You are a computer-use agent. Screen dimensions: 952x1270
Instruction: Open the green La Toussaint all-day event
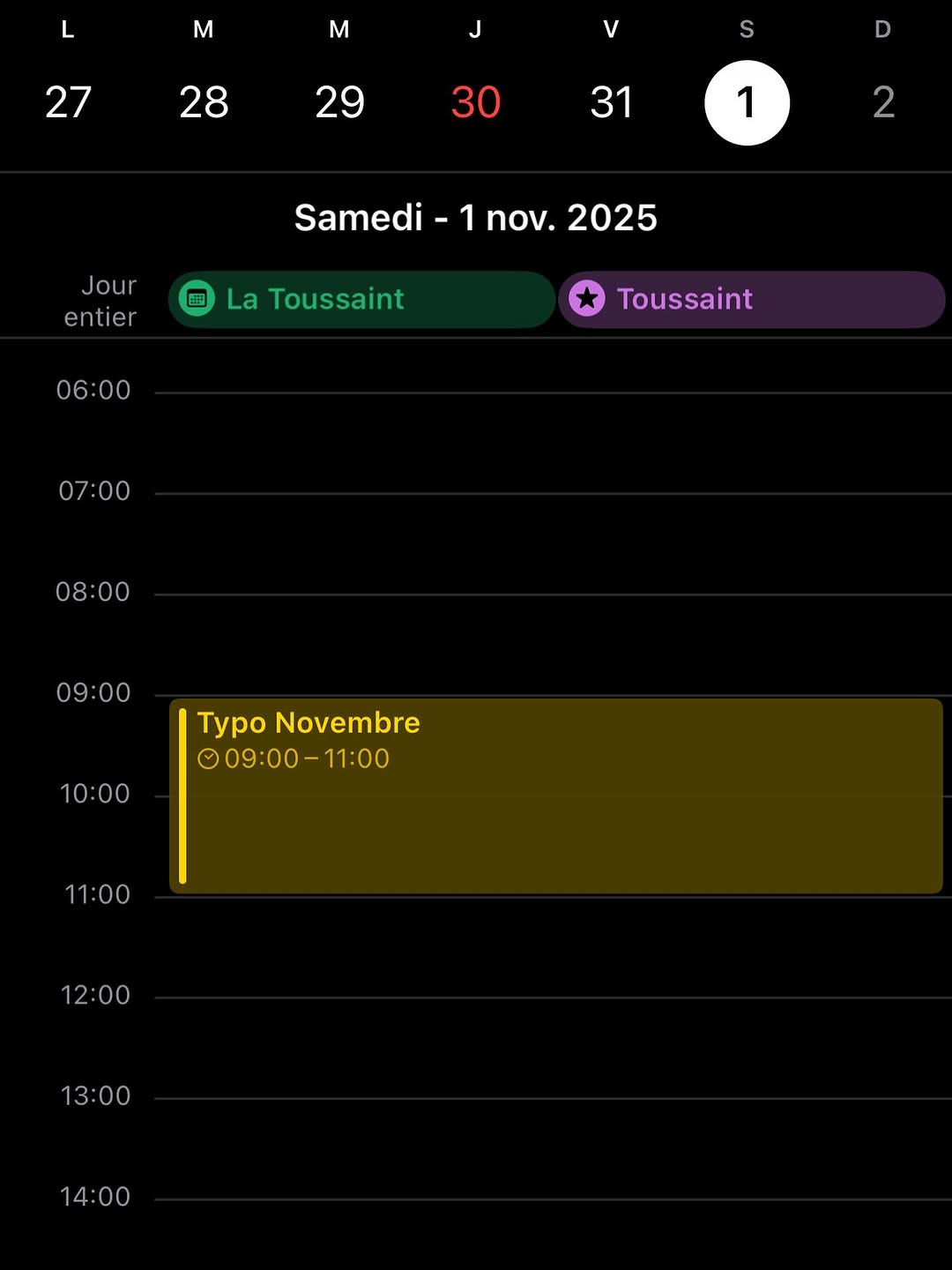(x=361, y=300)
